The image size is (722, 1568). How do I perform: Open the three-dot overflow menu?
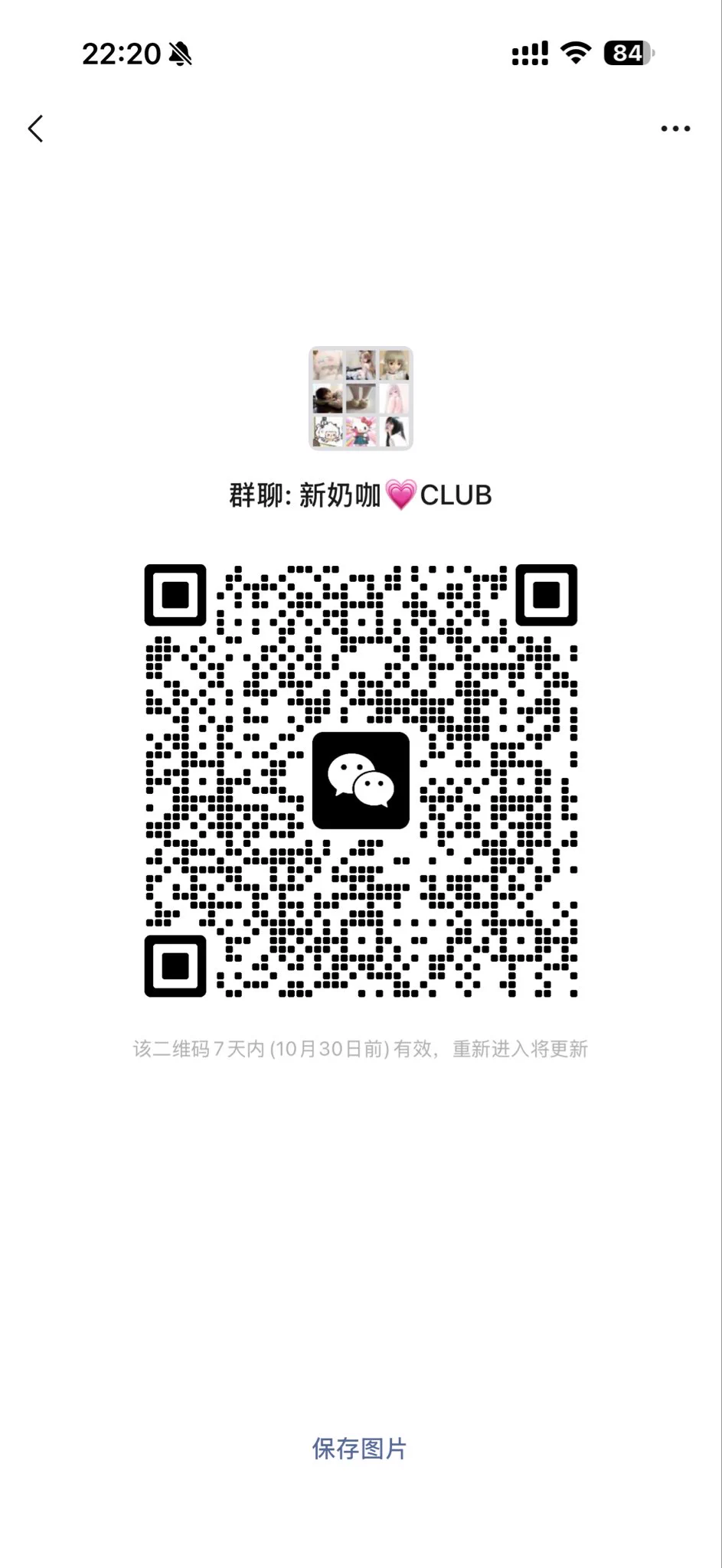(x=675, y=129)
